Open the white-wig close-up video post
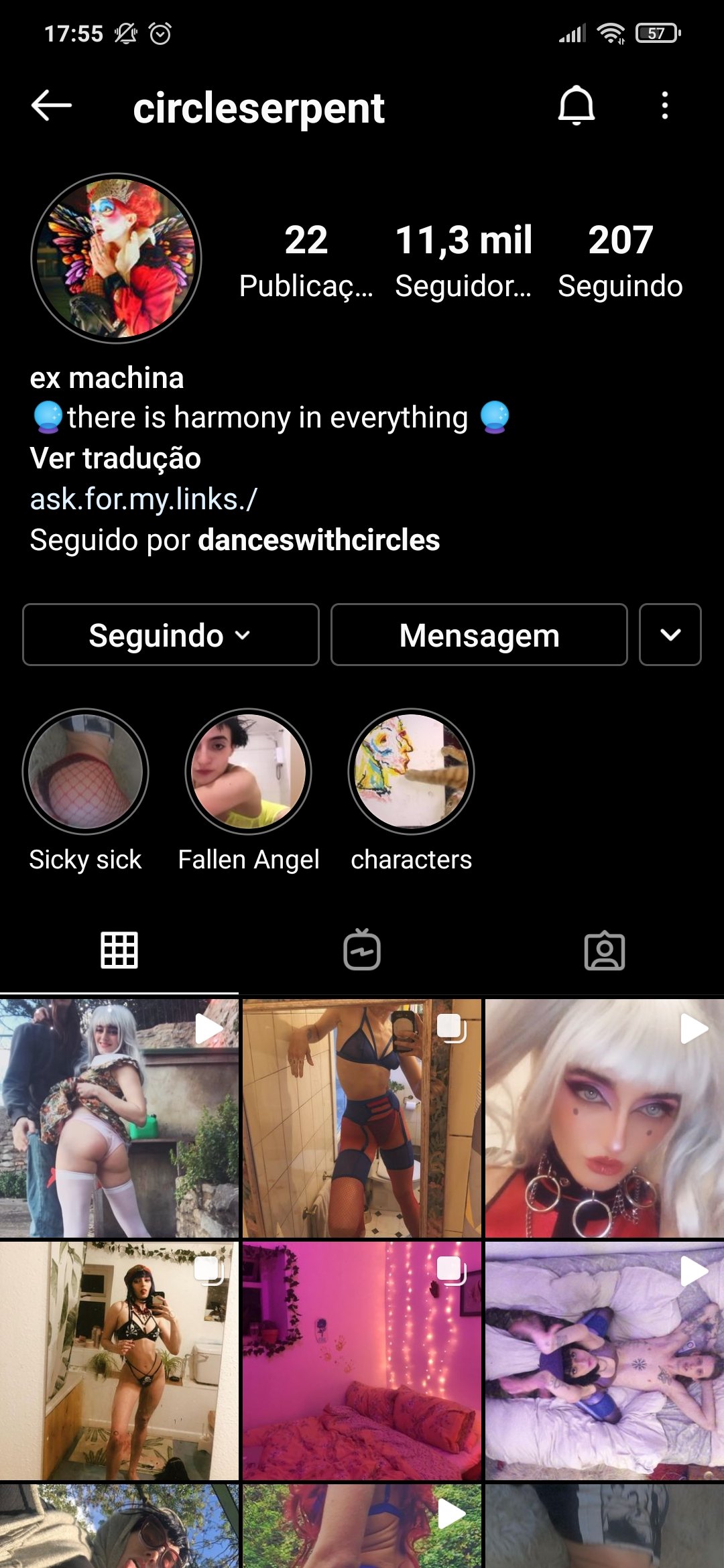Image resolution: width=724 pixels, height=1568 pixels. tap(605, 1118)
